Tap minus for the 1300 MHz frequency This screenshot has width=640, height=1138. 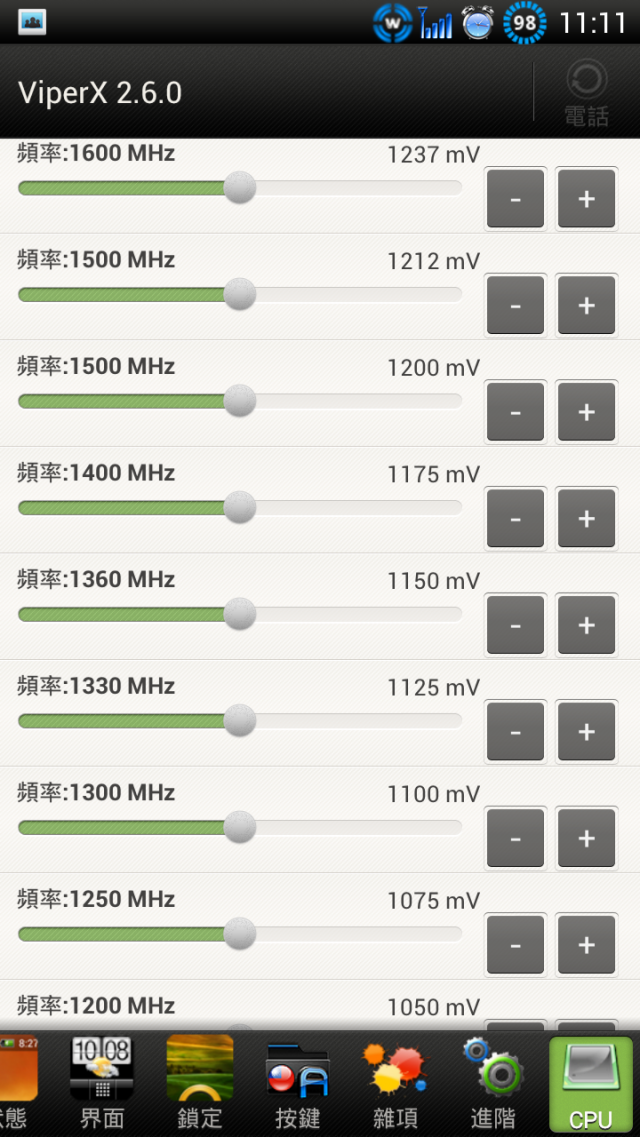515,839
